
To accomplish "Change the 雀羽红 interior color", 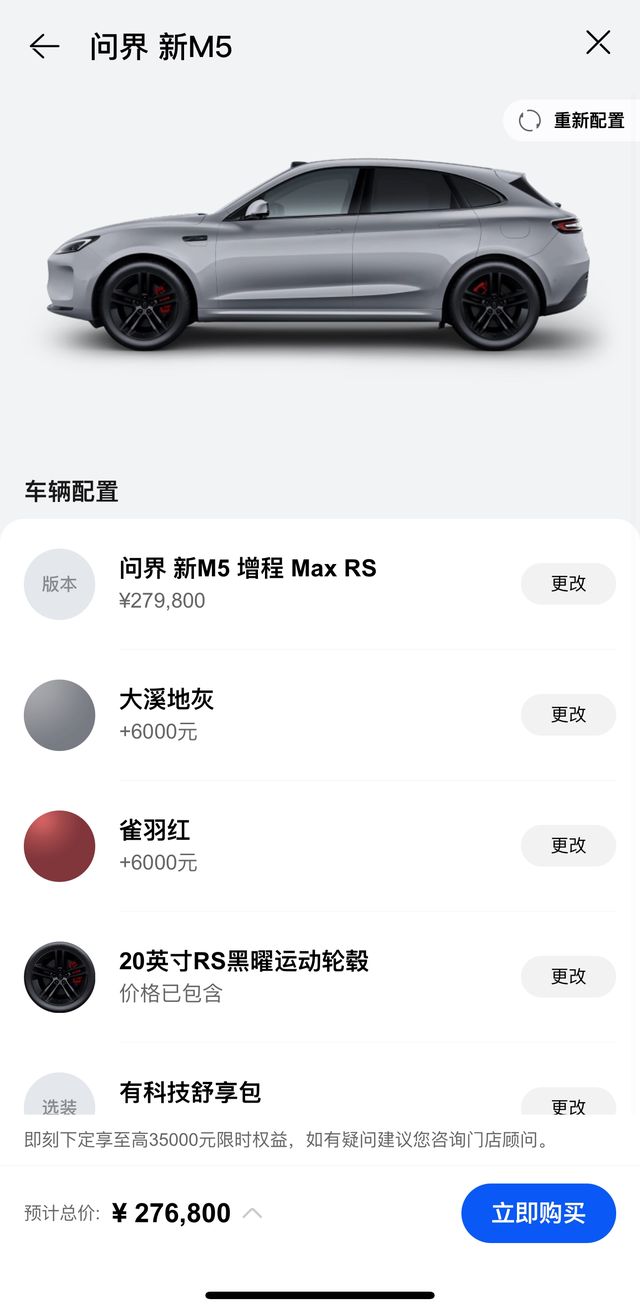I will [x=568, y=845].
